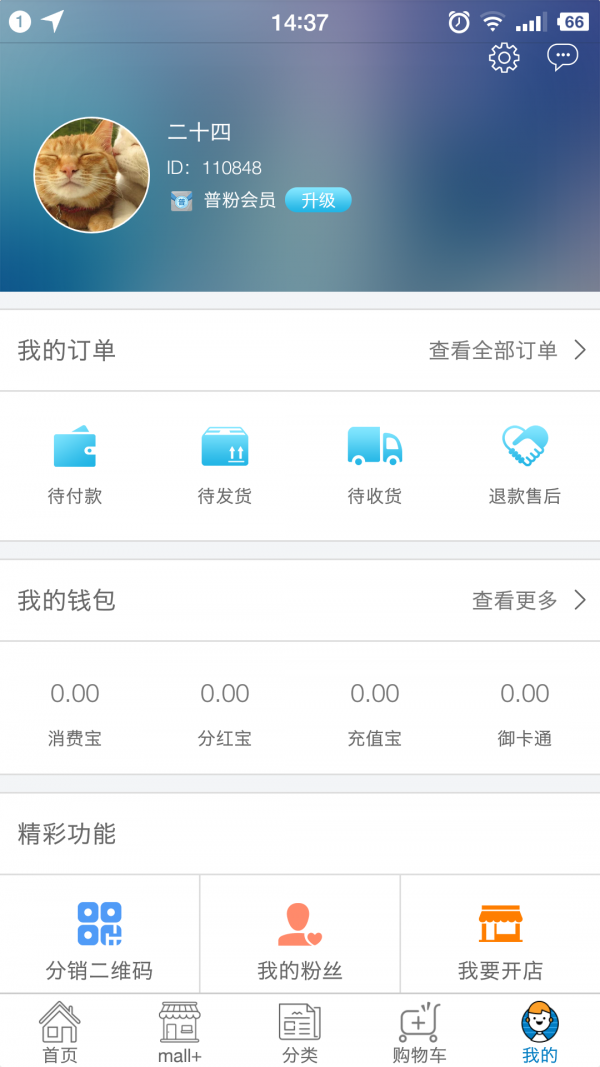Switch to the 首页 home tab
The height and width of the screenshot is (1067, 600).
pos(60,1032)
